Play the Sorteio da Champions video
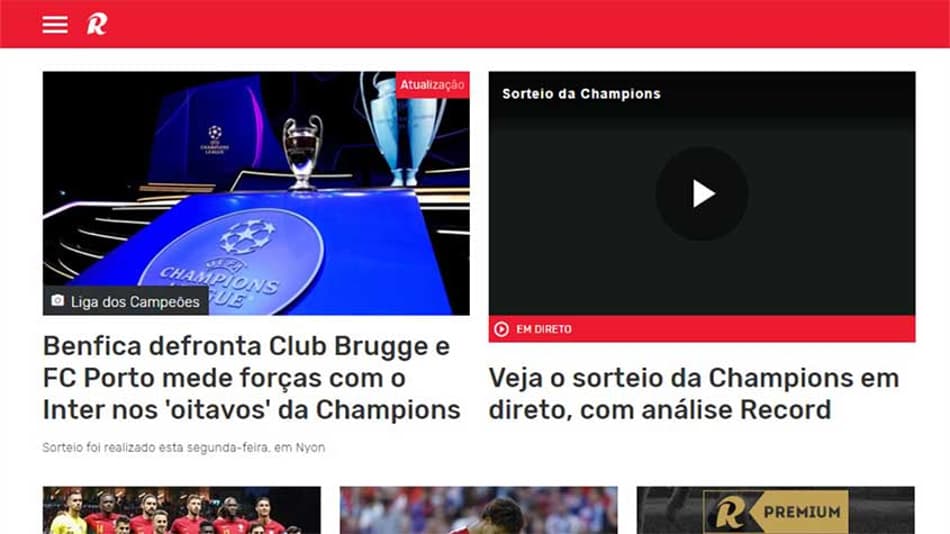Image resolution: width=950 pixels, height=534 pixels. (x=702, y=193)
